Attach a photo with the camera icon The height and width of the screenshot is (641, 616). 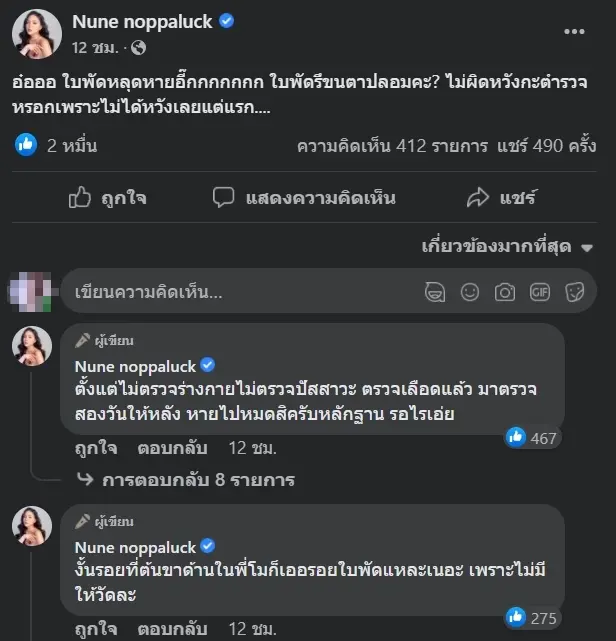(x=505, y=293)
